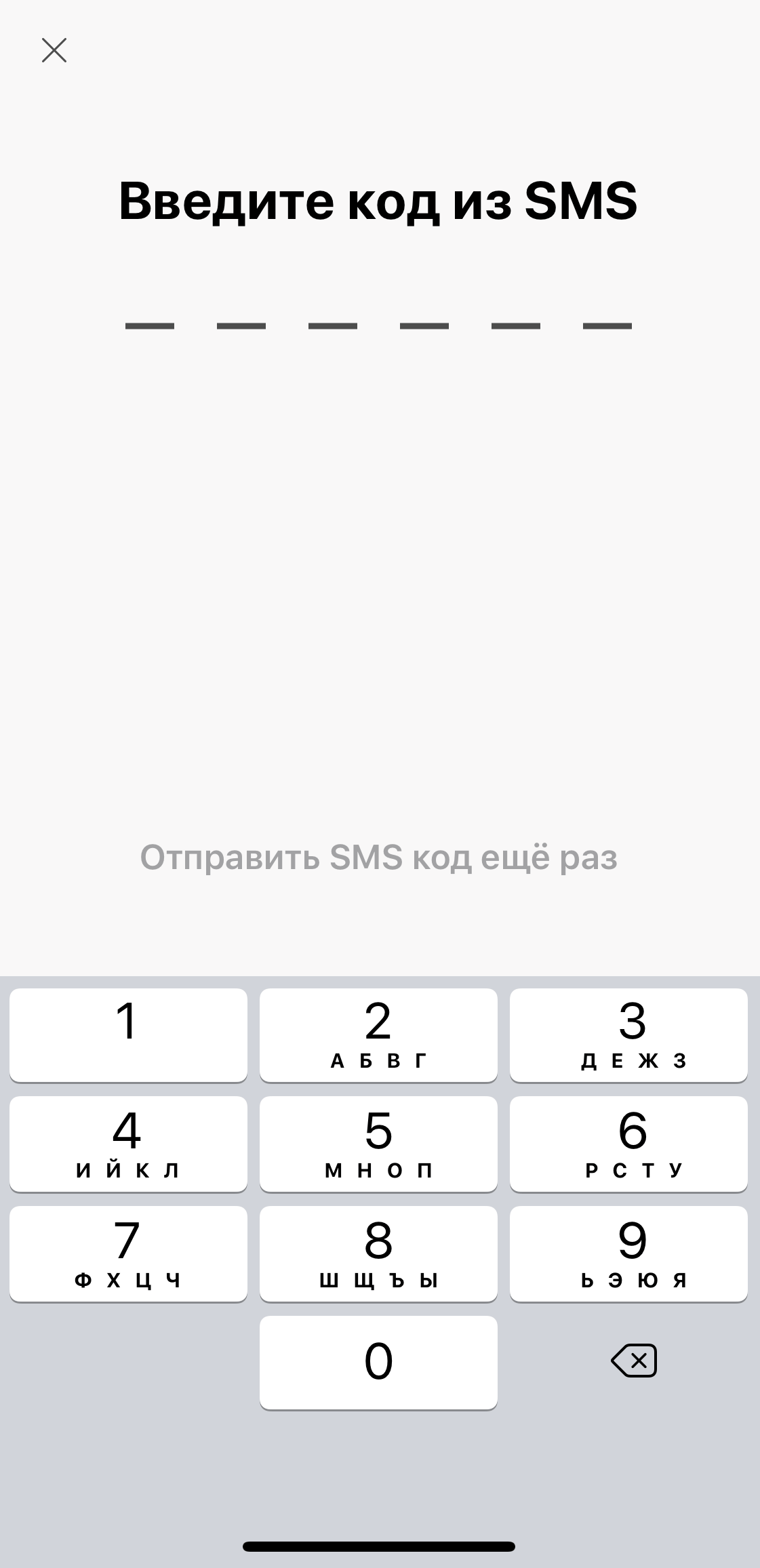The height and width of the screenshot is (1568, 760).
Task: Delete the last digit with backspace
Action: pos(634,1361)
